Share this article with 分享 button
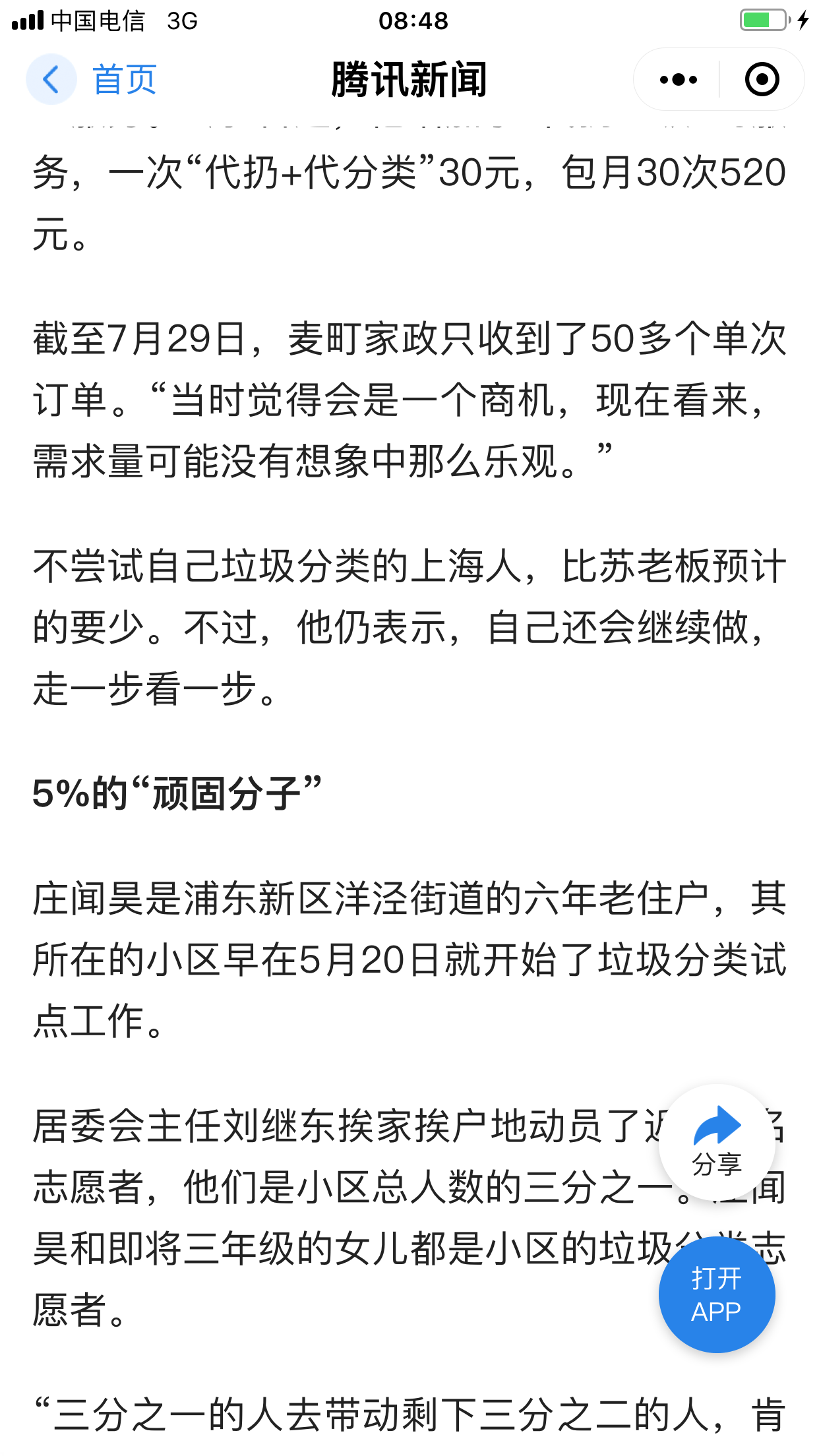 tap(716, 1142)
